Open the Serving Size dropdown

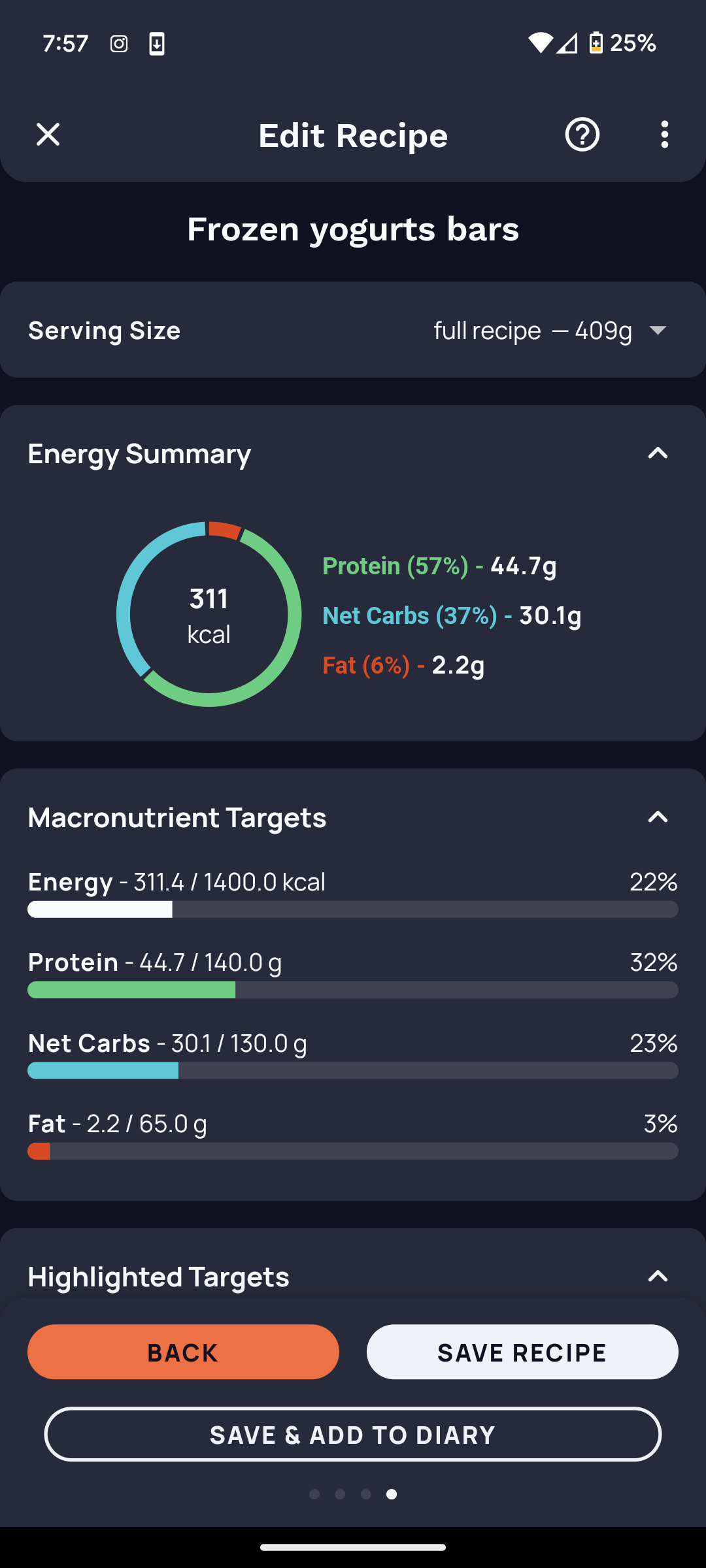click(353, 330)
